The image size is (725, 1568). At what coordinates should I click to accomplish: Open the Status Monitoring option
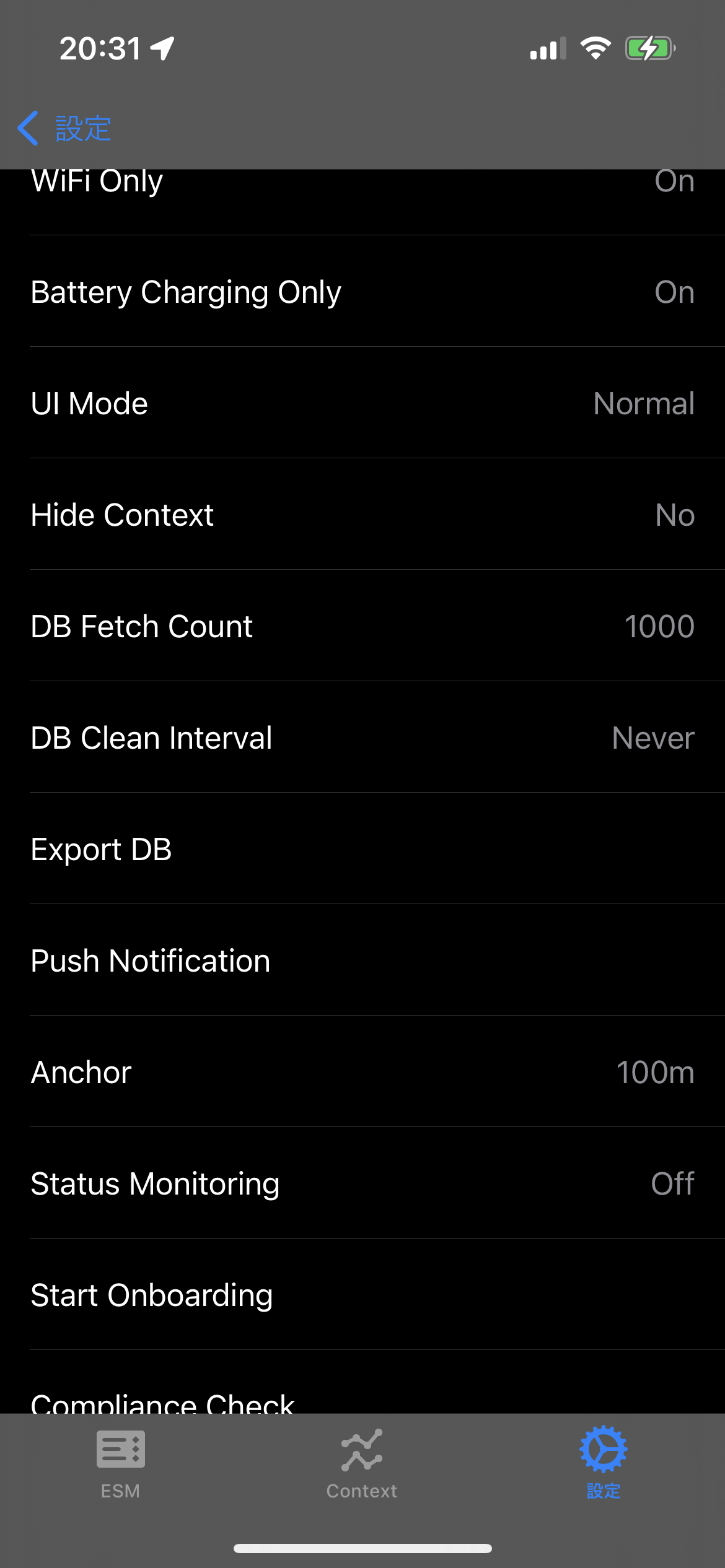coord(362,1183)
